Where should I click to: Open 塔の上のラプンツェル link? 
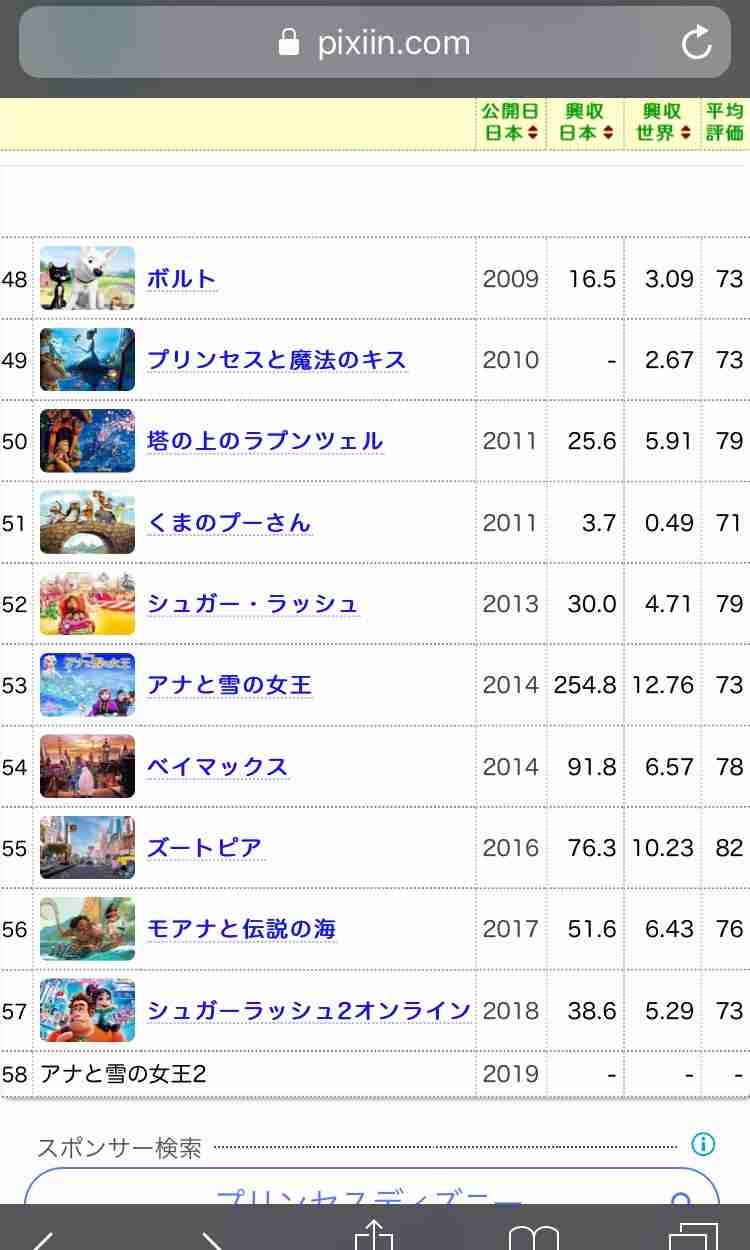coord(265,441)
